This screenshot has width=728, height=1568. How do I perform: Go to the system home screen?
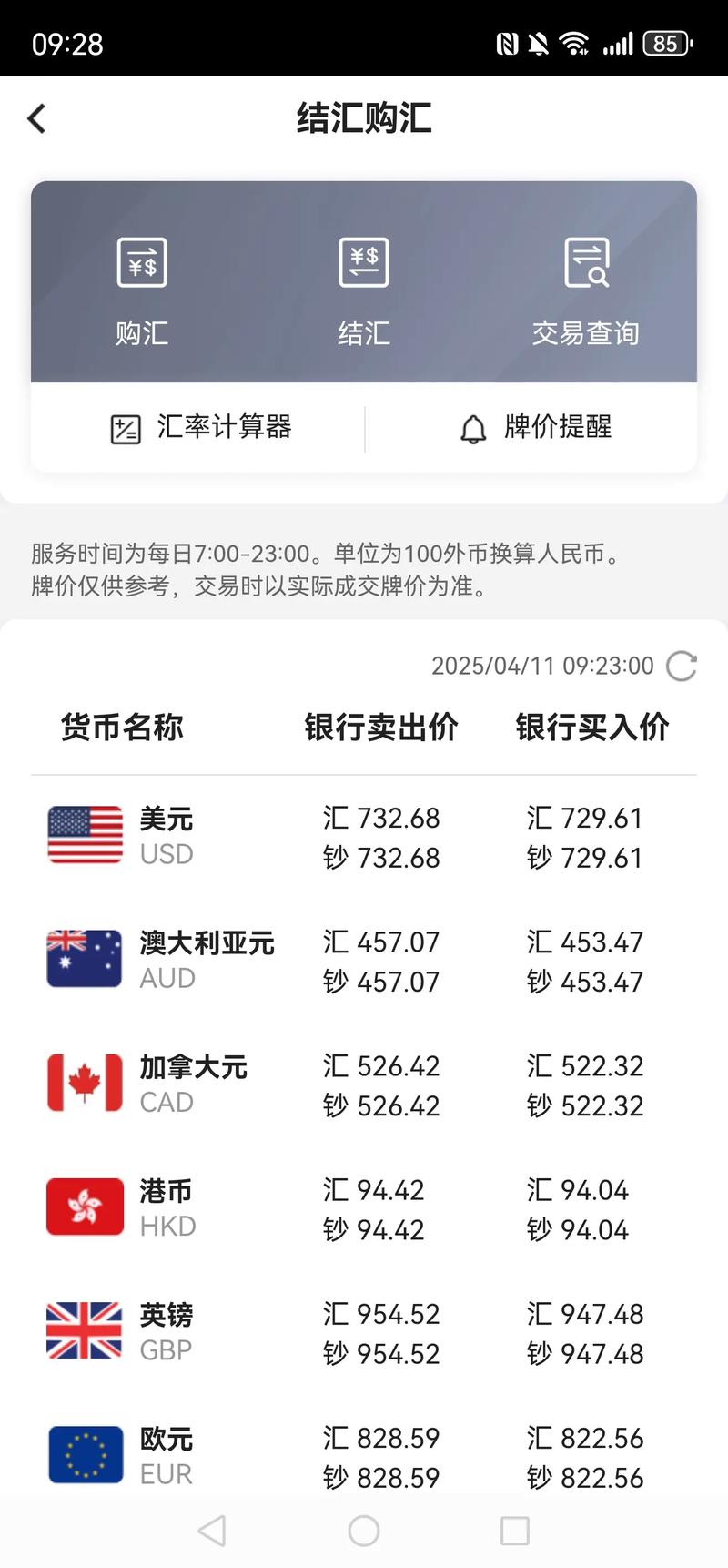click(x=364, y=1531)
